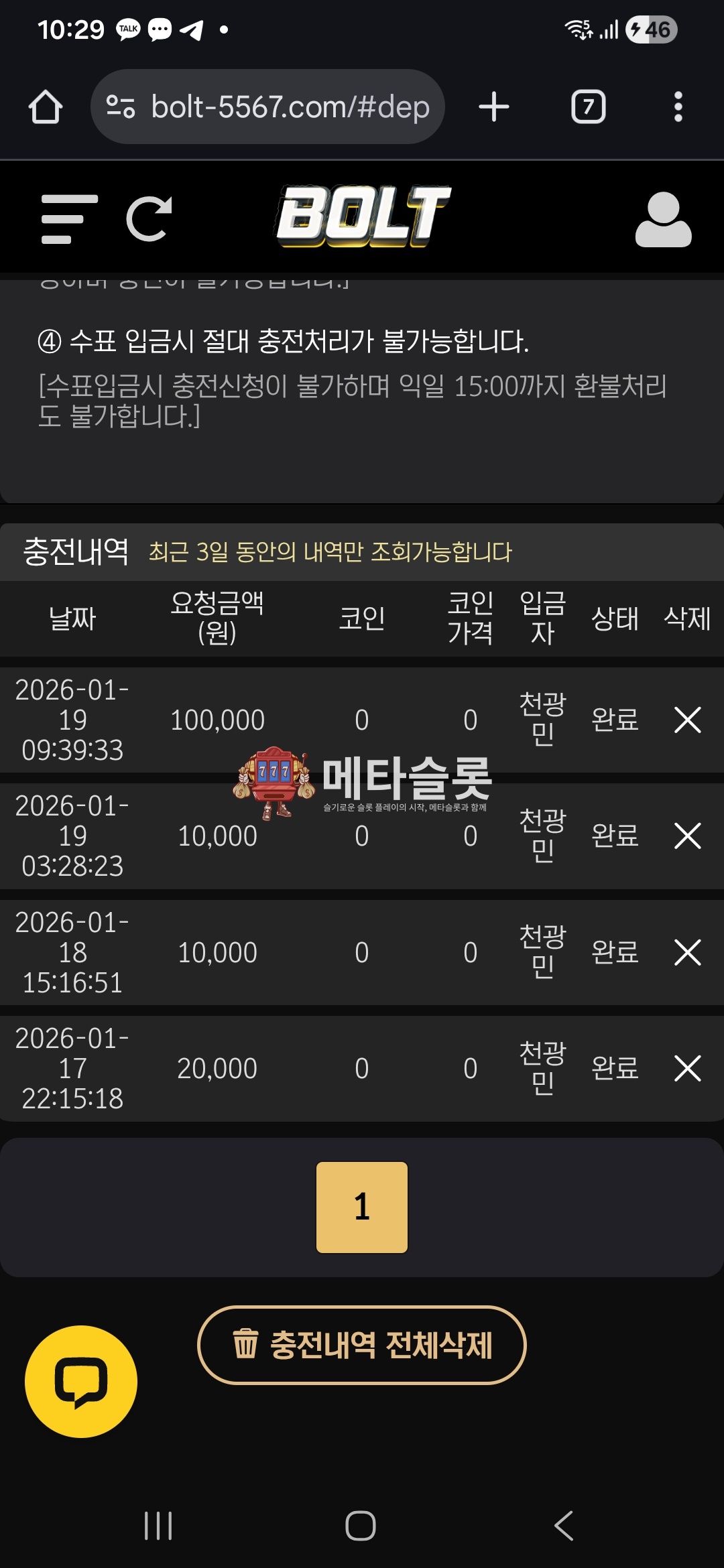Go back with the system back button

point(564,1526)
